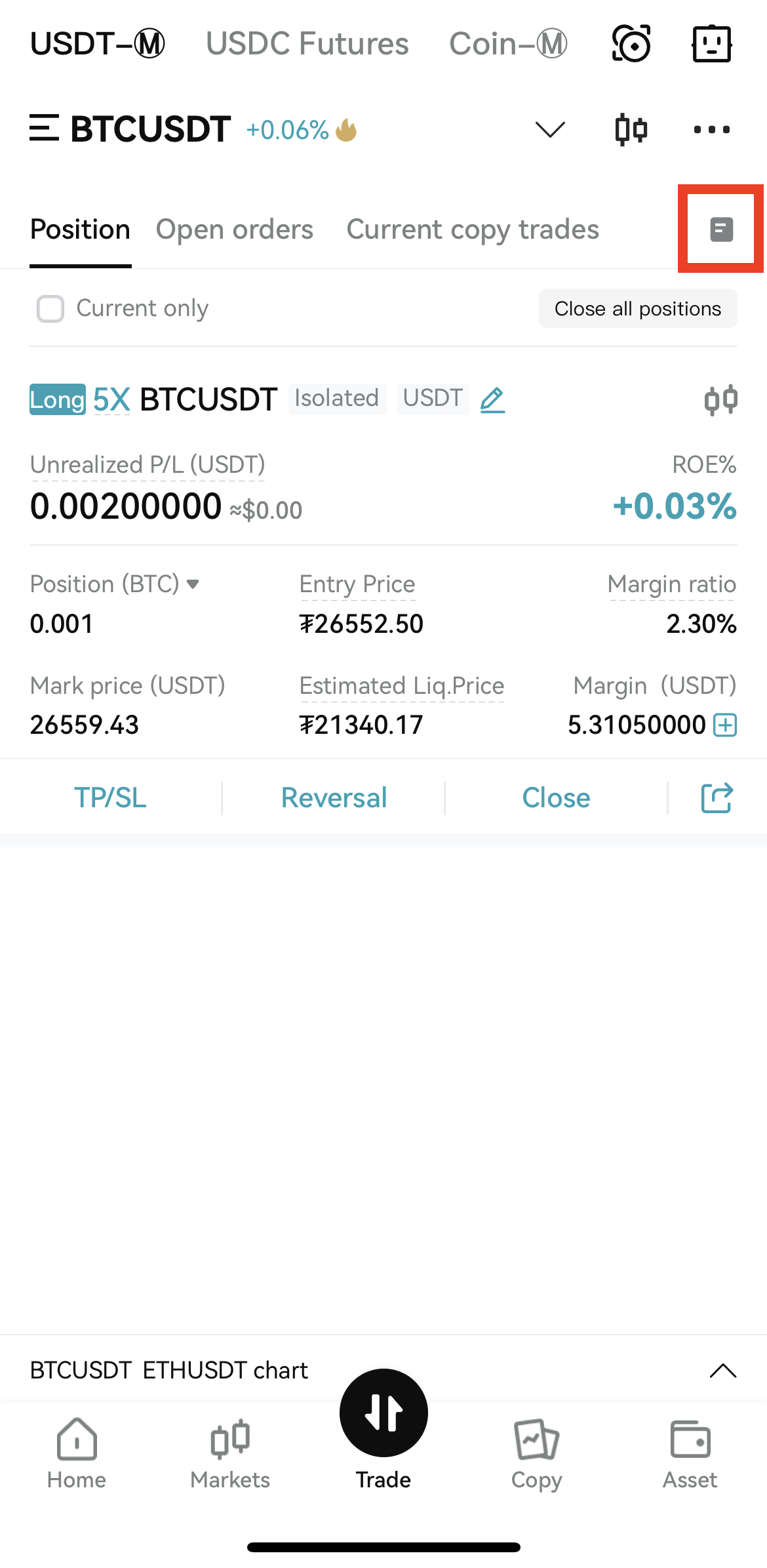Open order history icon

pos(721,230)
